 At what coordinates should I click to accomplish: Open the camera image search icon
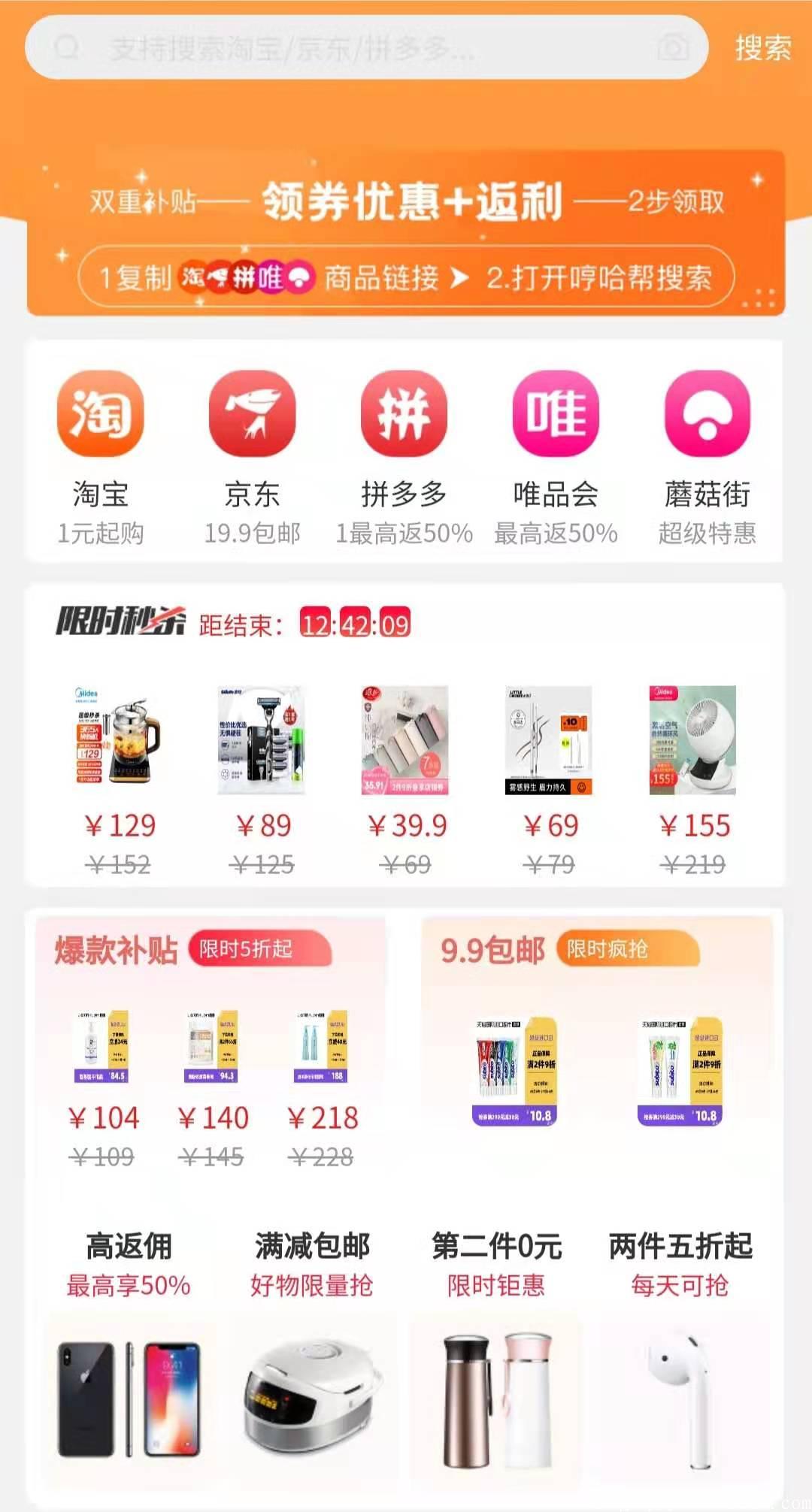coord(672,48)
